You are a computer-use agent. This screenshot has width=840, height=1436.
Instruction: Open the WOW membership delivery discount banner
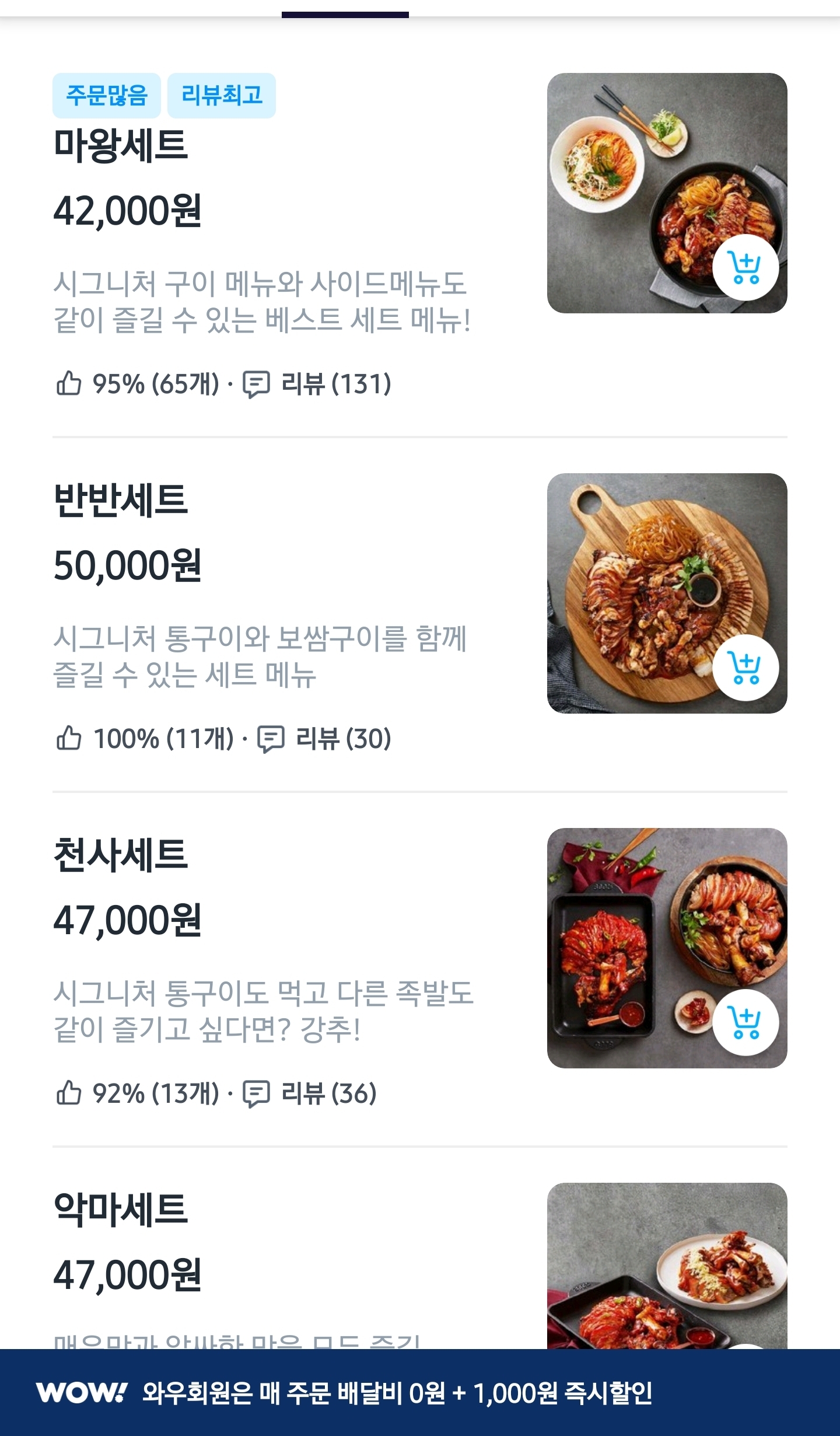coord(420,1392)
